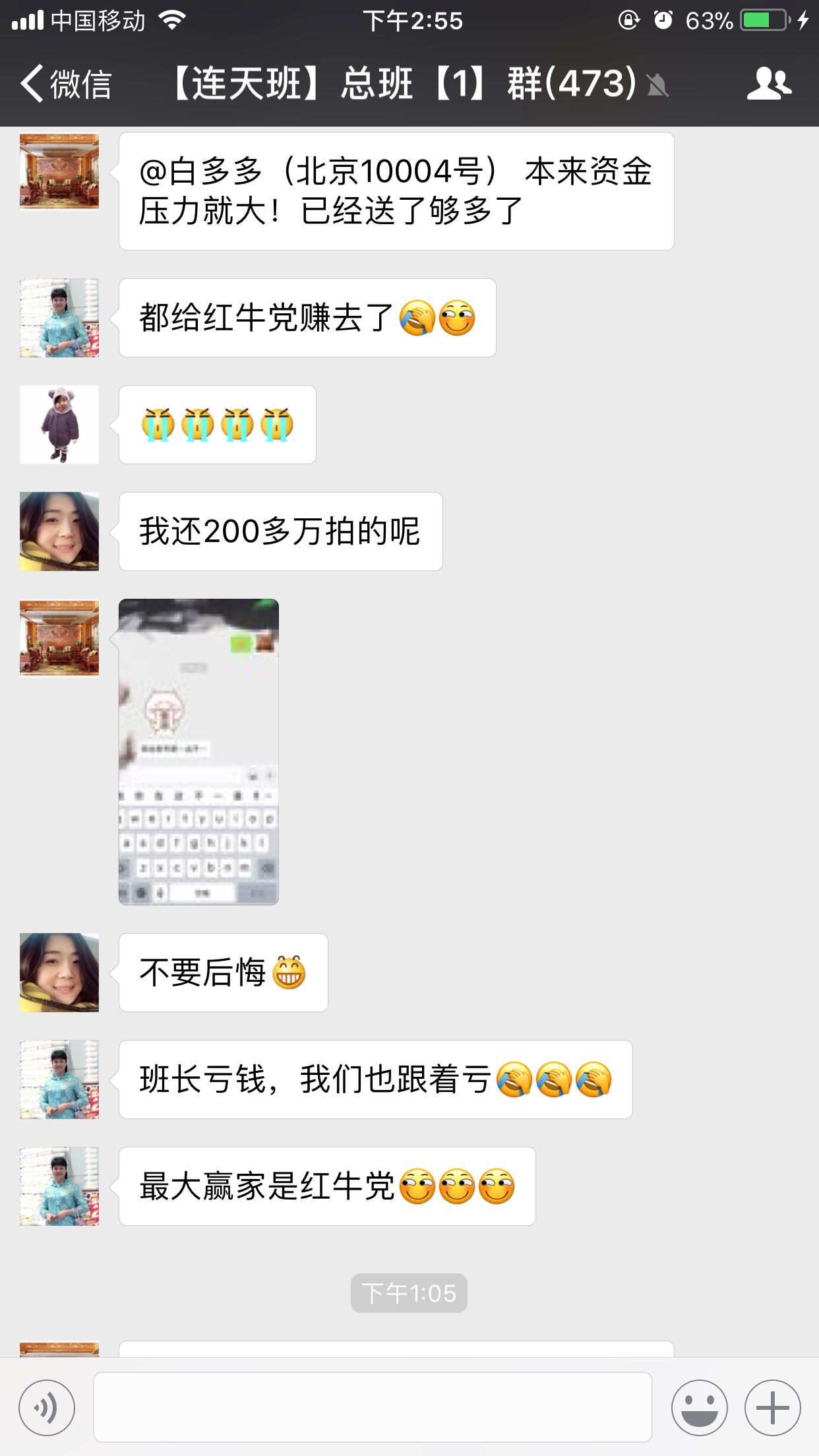Tap avatar beside @白多多 message
This screenshot has height=1456, width=819.
point(59,171)
